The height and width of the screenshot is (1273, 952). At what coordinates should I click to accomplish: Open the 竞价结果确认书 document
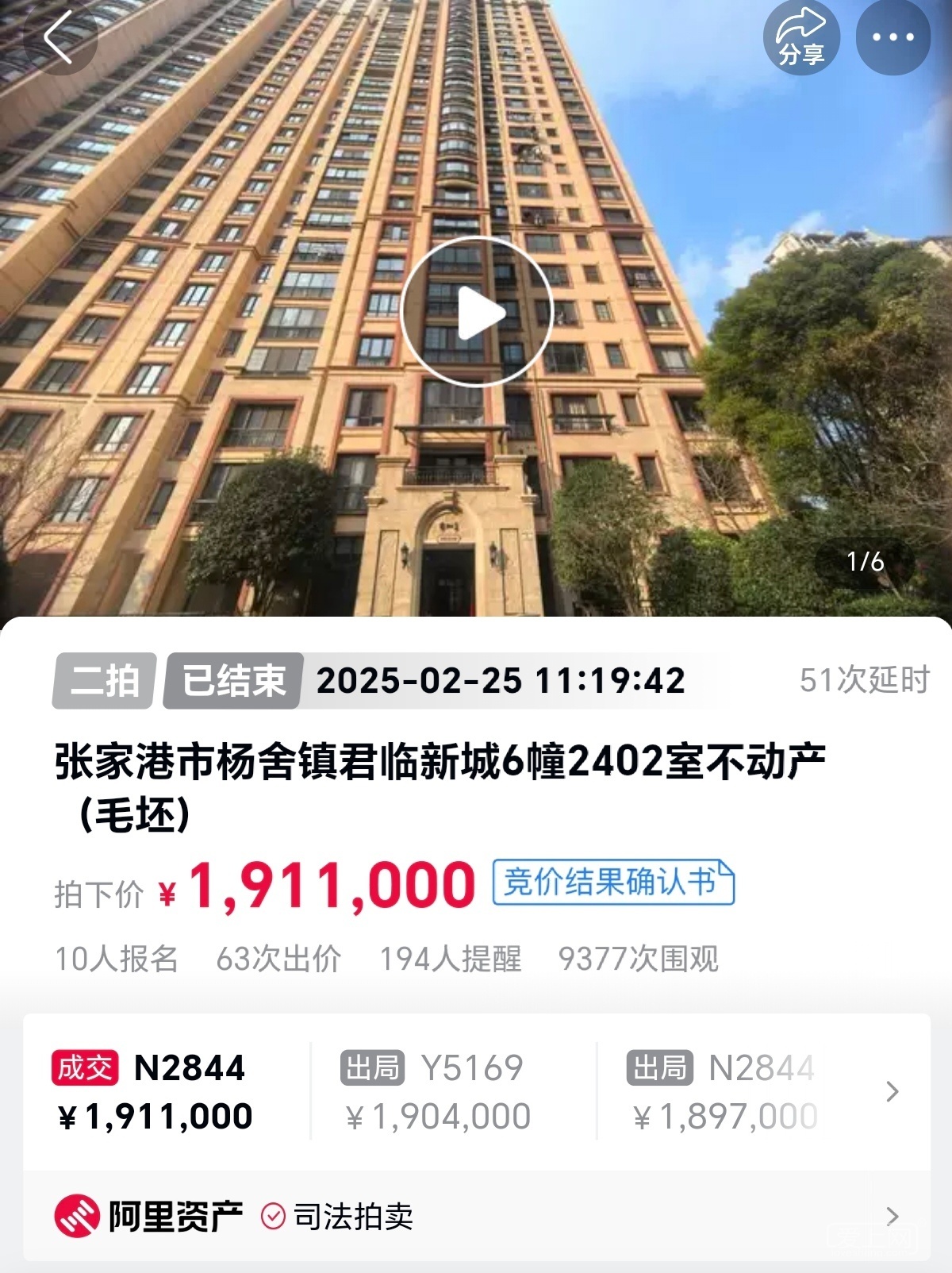[x=612, y=883]
